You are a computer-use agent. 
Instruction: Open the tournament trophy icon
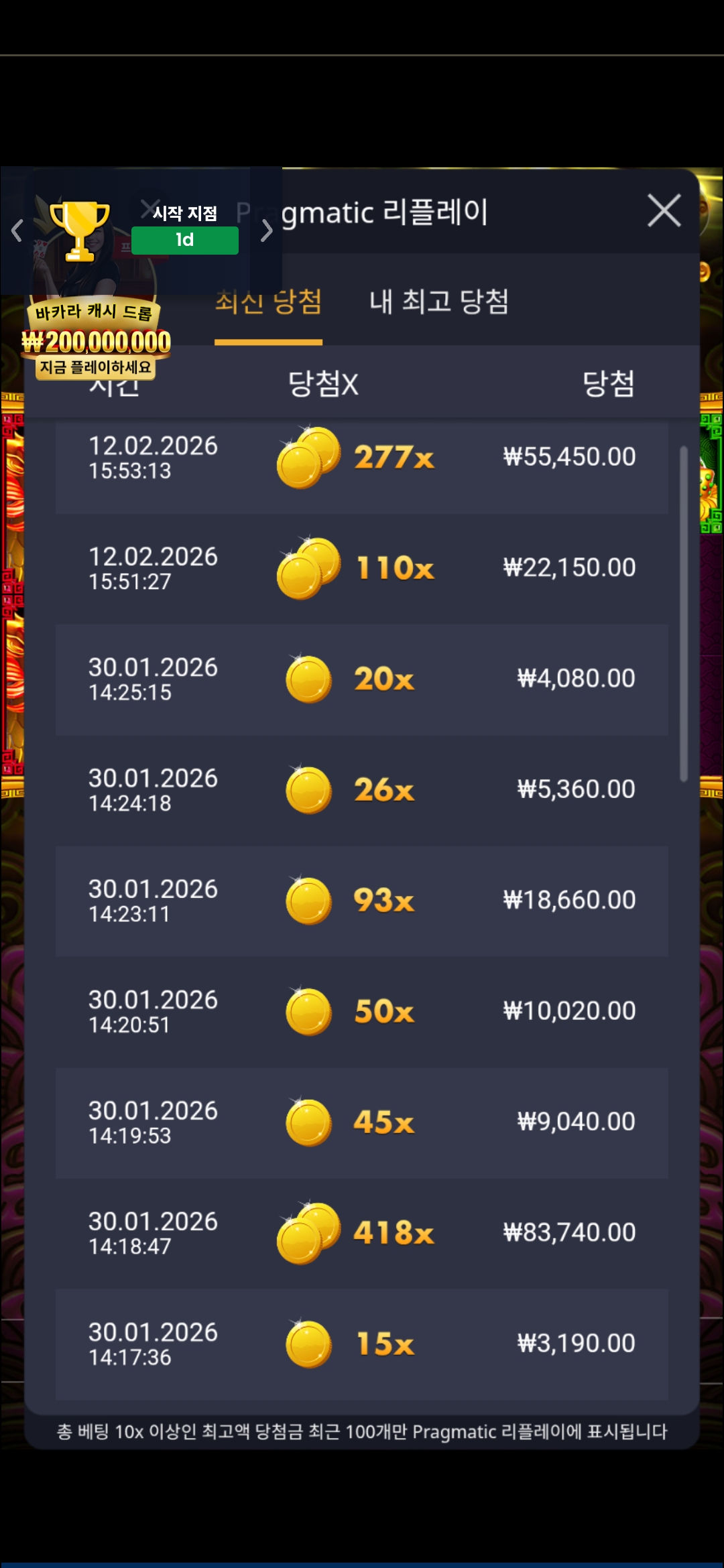[80, 231]
